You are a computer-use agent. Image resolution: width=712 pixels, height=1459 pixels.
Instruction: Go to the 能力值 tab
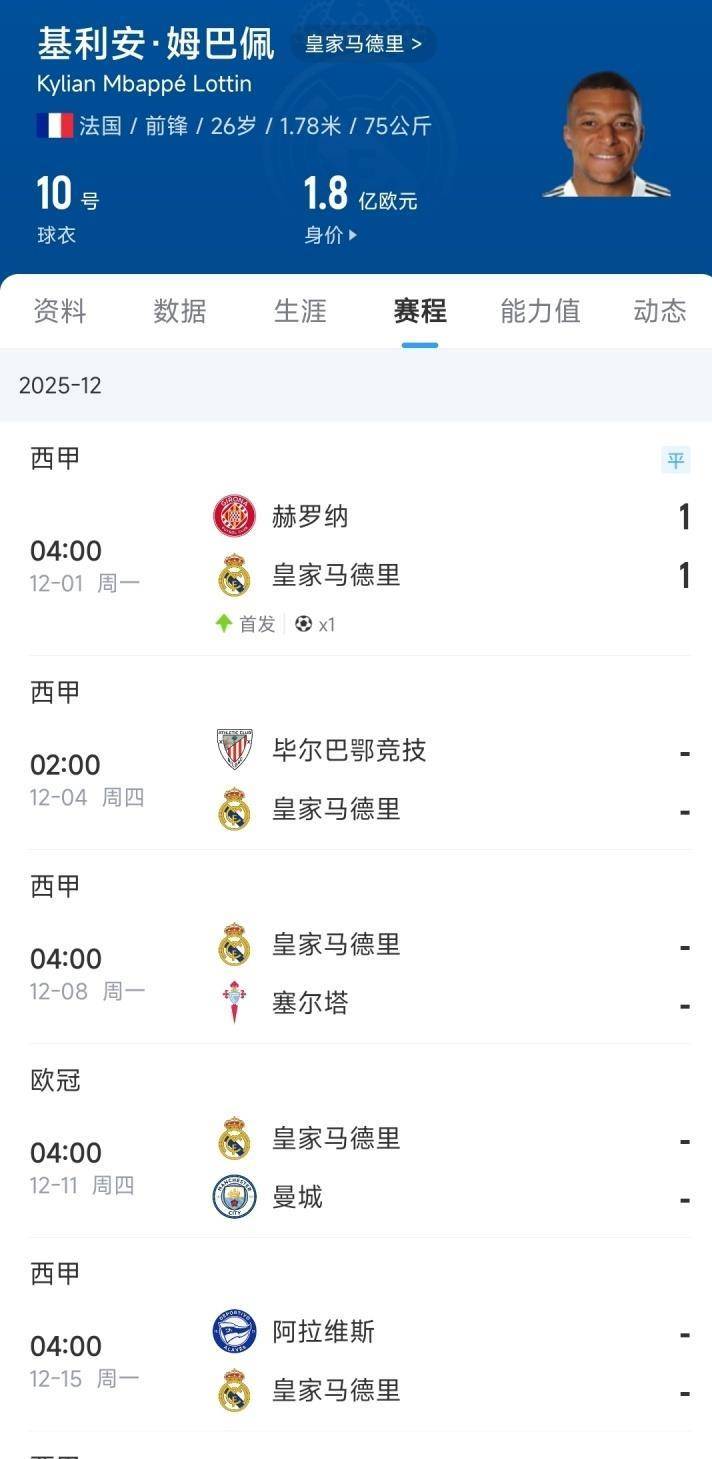click(x=540, y=311)
